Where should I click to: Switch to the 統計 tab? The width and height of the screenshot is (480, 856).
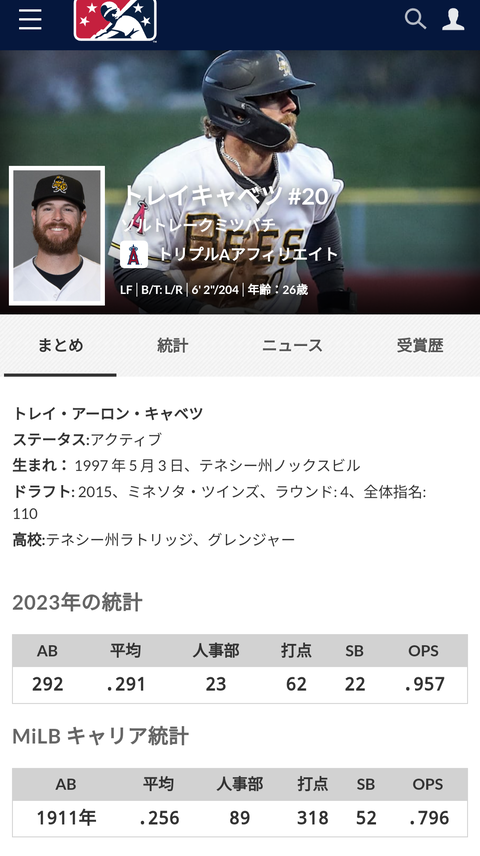[173, 346]
